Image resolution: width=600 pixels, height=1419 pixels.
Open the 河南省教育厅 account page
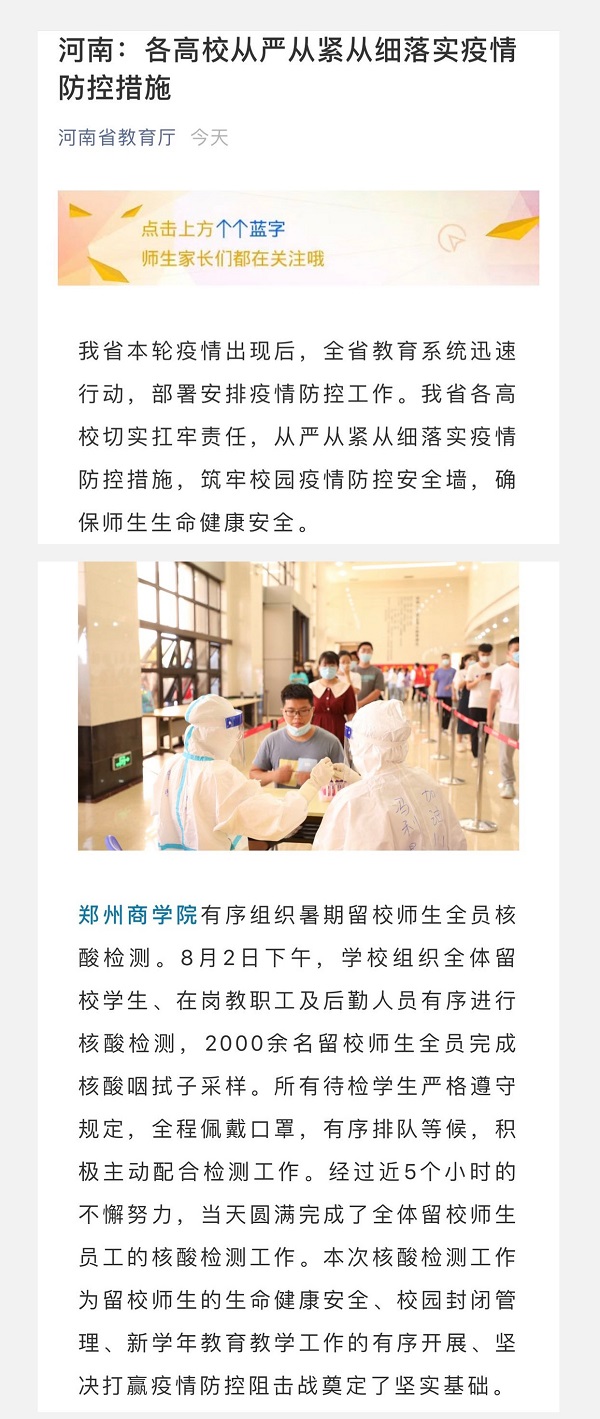point(117,137)
